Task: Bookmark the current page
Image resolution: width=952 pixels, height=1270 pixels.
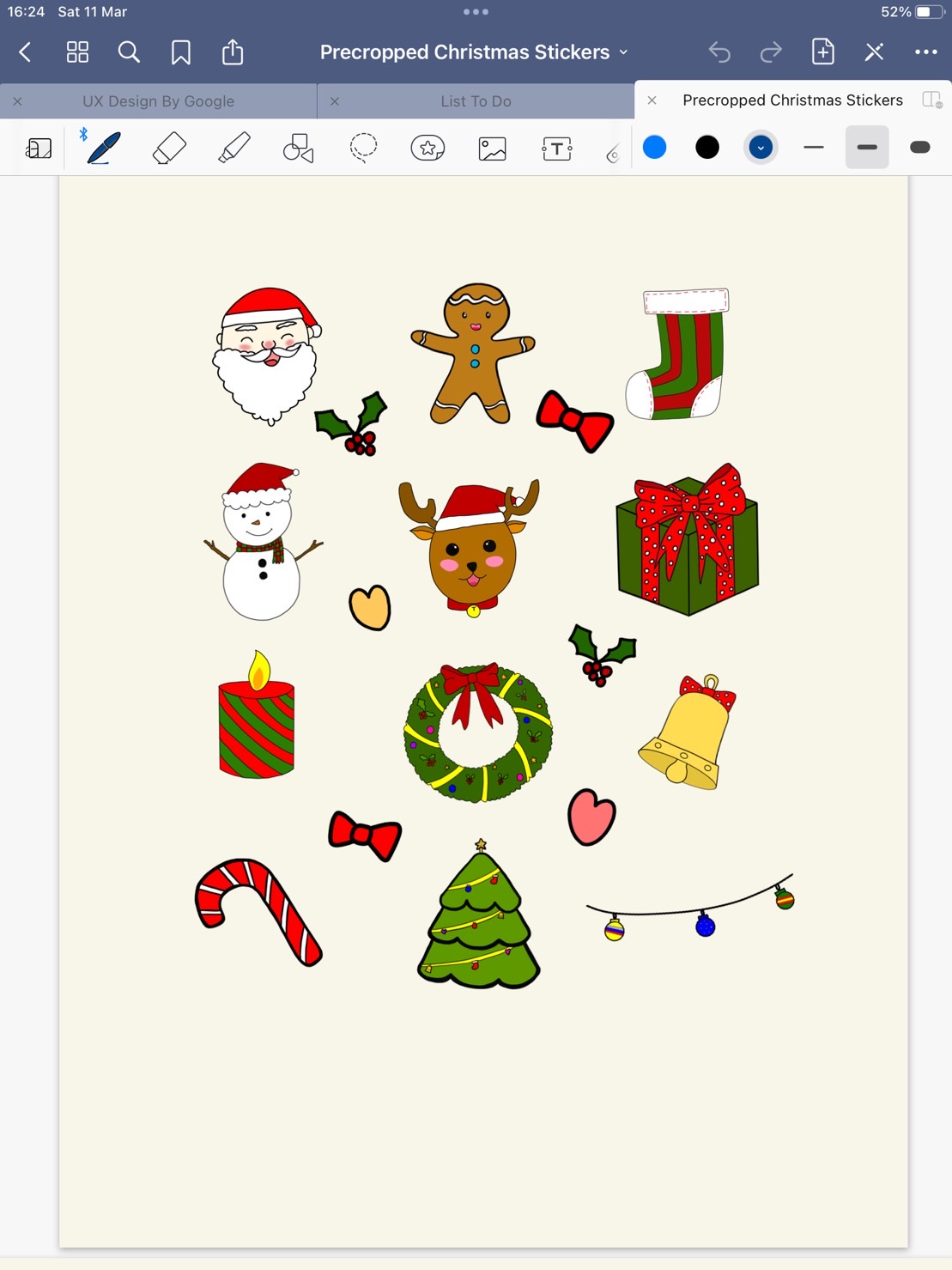Action: coord(181,52)
